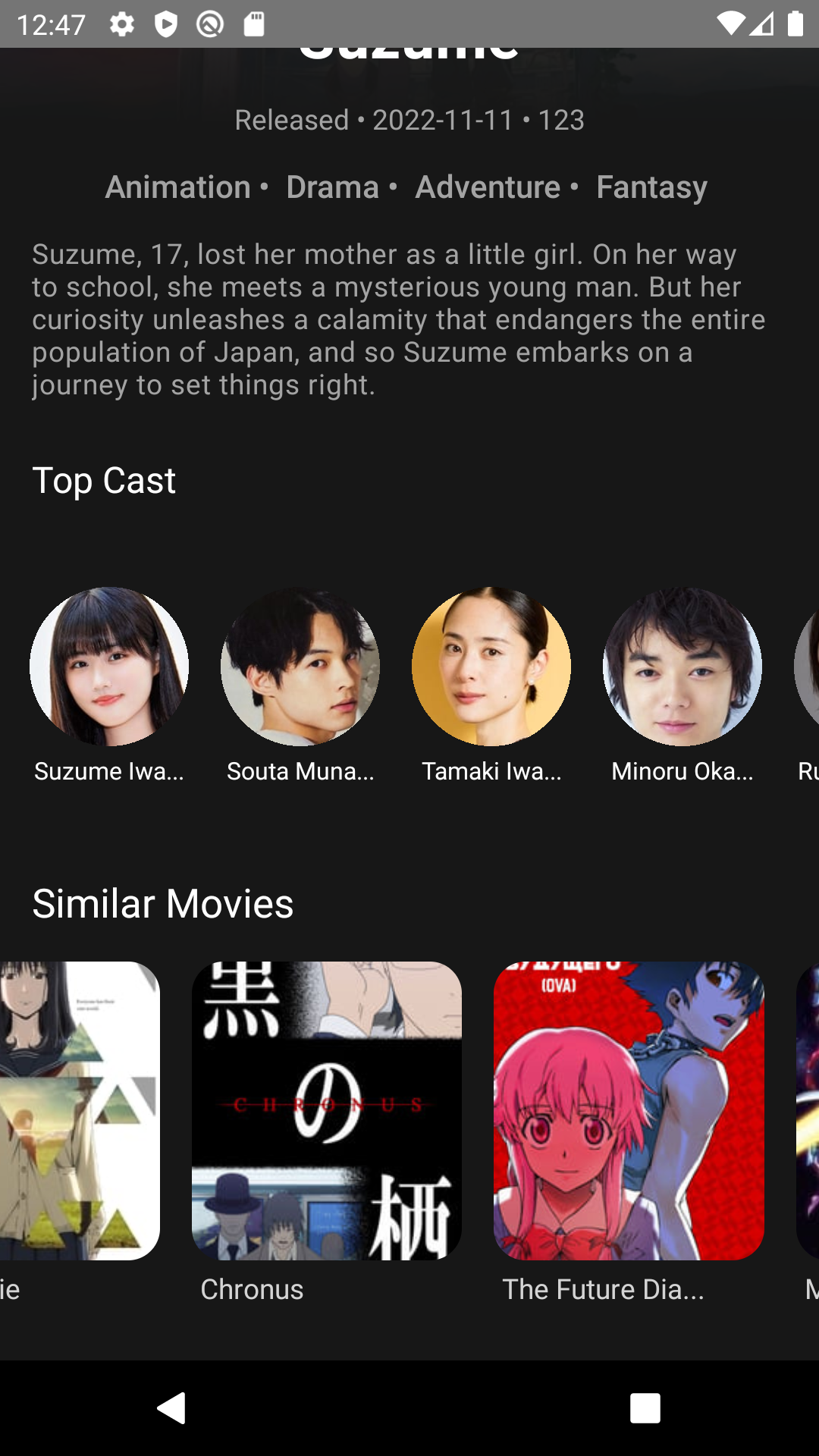Select the Animation genre tag
Screen dimensions: 819x1456
pos(176,187)
